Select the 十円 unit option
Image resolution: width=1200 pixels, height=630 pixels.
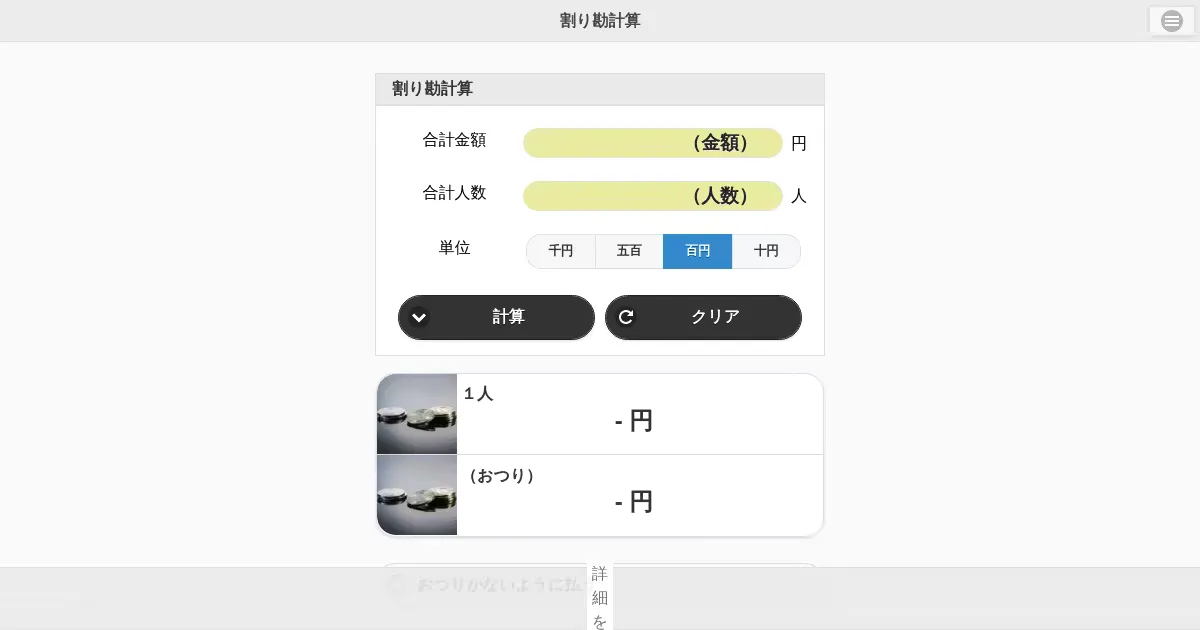766,251
